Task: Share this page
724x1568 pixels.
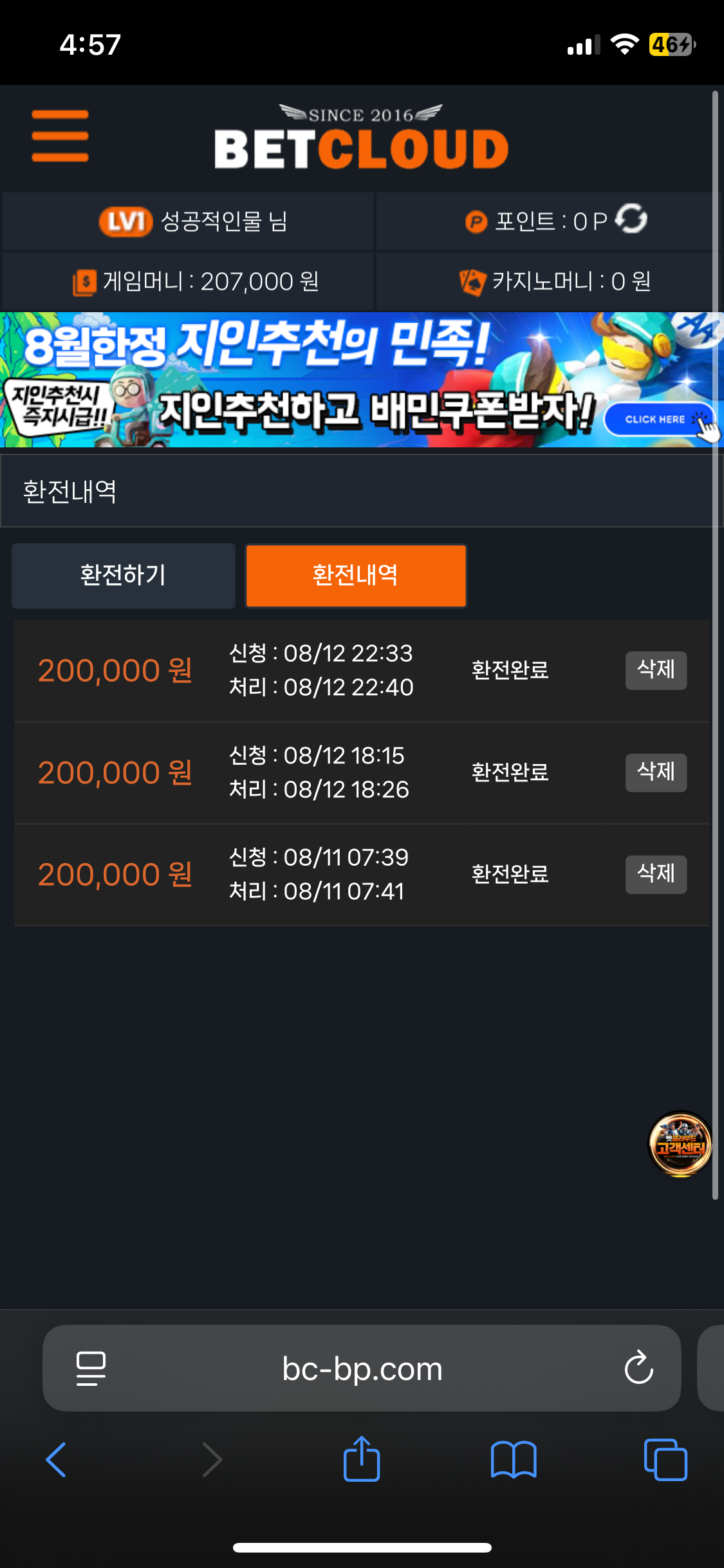Action: point(362,1459)
